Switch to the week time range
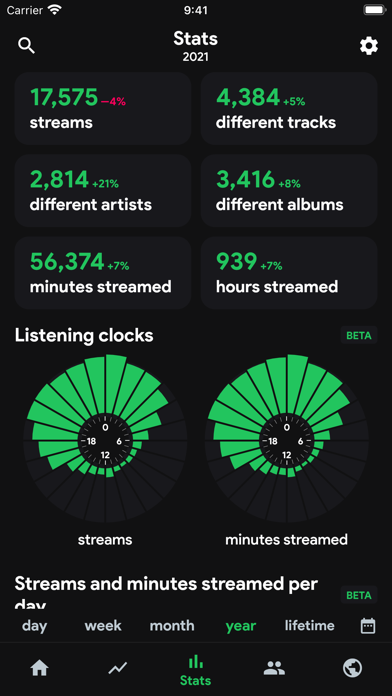The height and width of the screenshot is (696, 392). pos(103,626)
